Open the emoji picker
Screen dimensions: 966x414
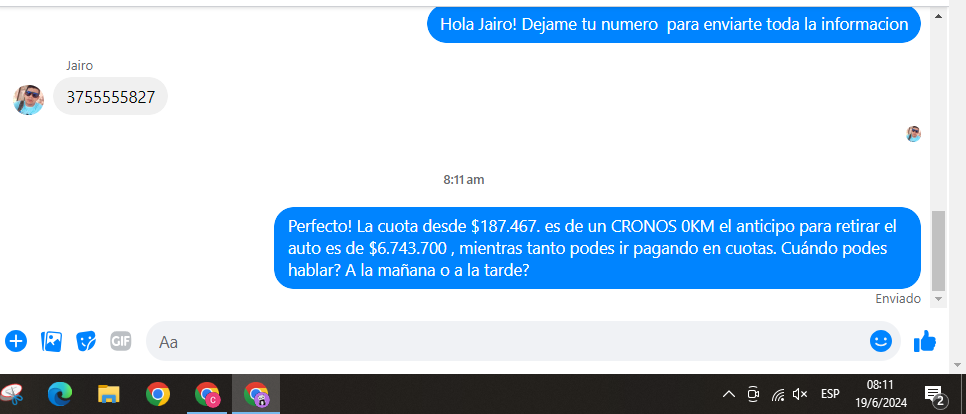[x=880, y=341]
